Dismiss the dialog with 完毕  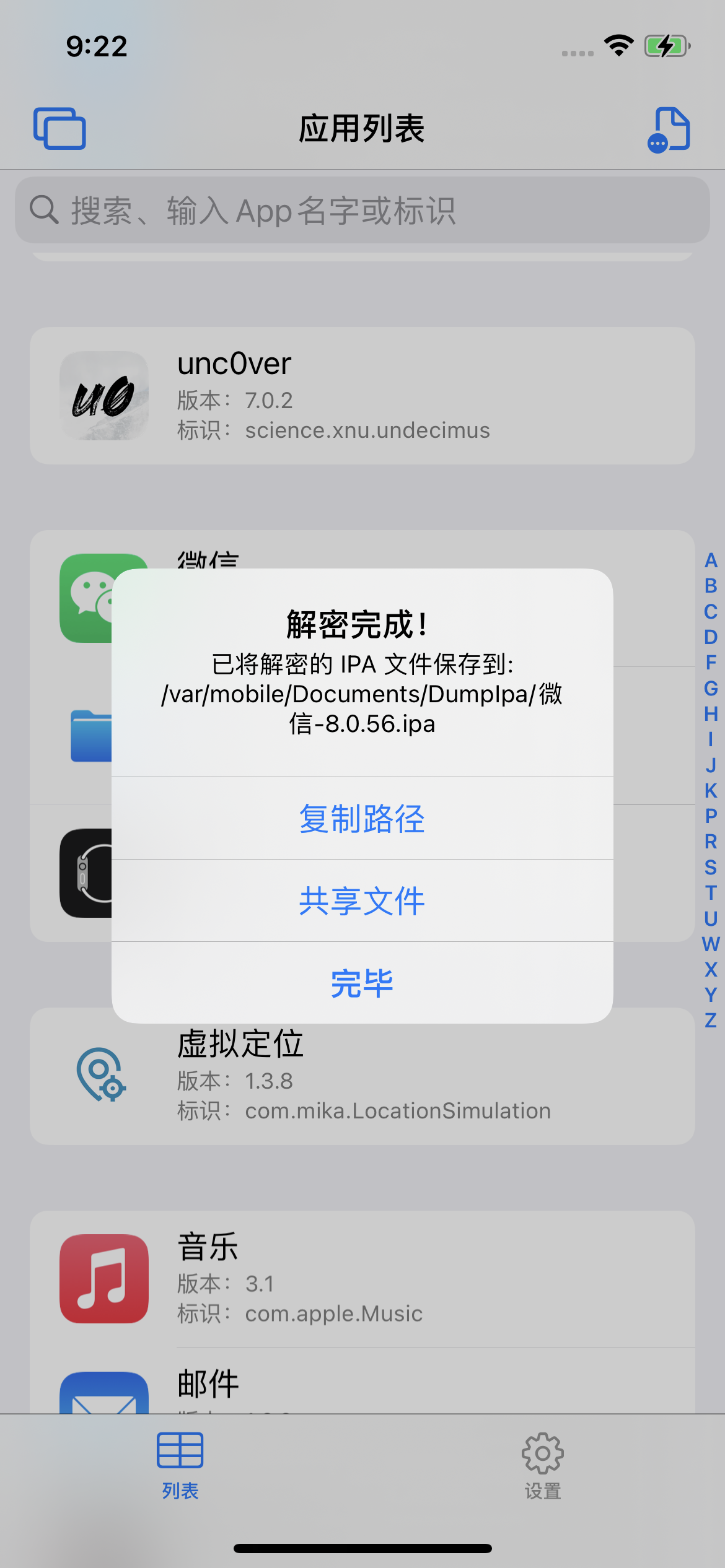tap(362, 983)
